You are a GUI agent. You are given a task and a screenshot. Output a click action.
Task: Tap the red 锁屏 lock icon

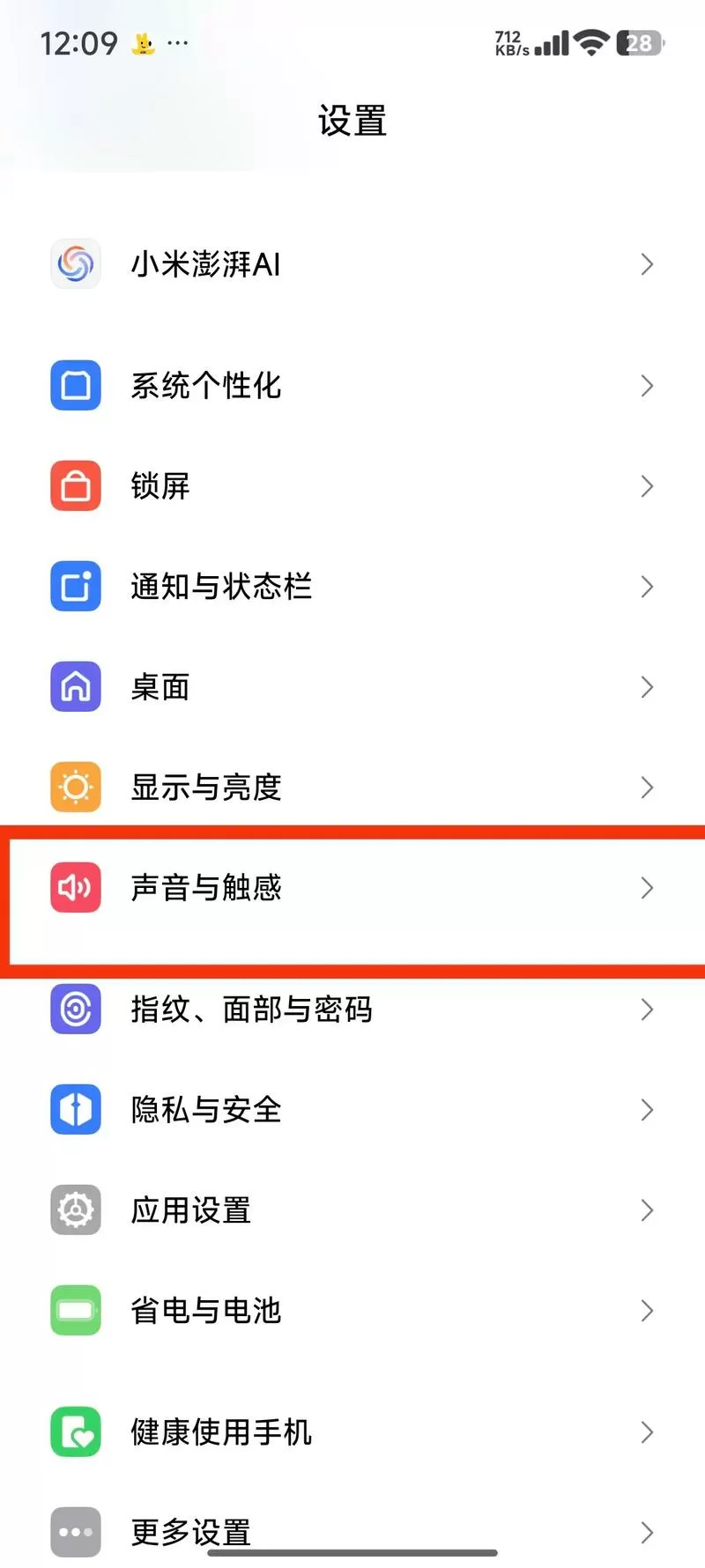[75, 486]
